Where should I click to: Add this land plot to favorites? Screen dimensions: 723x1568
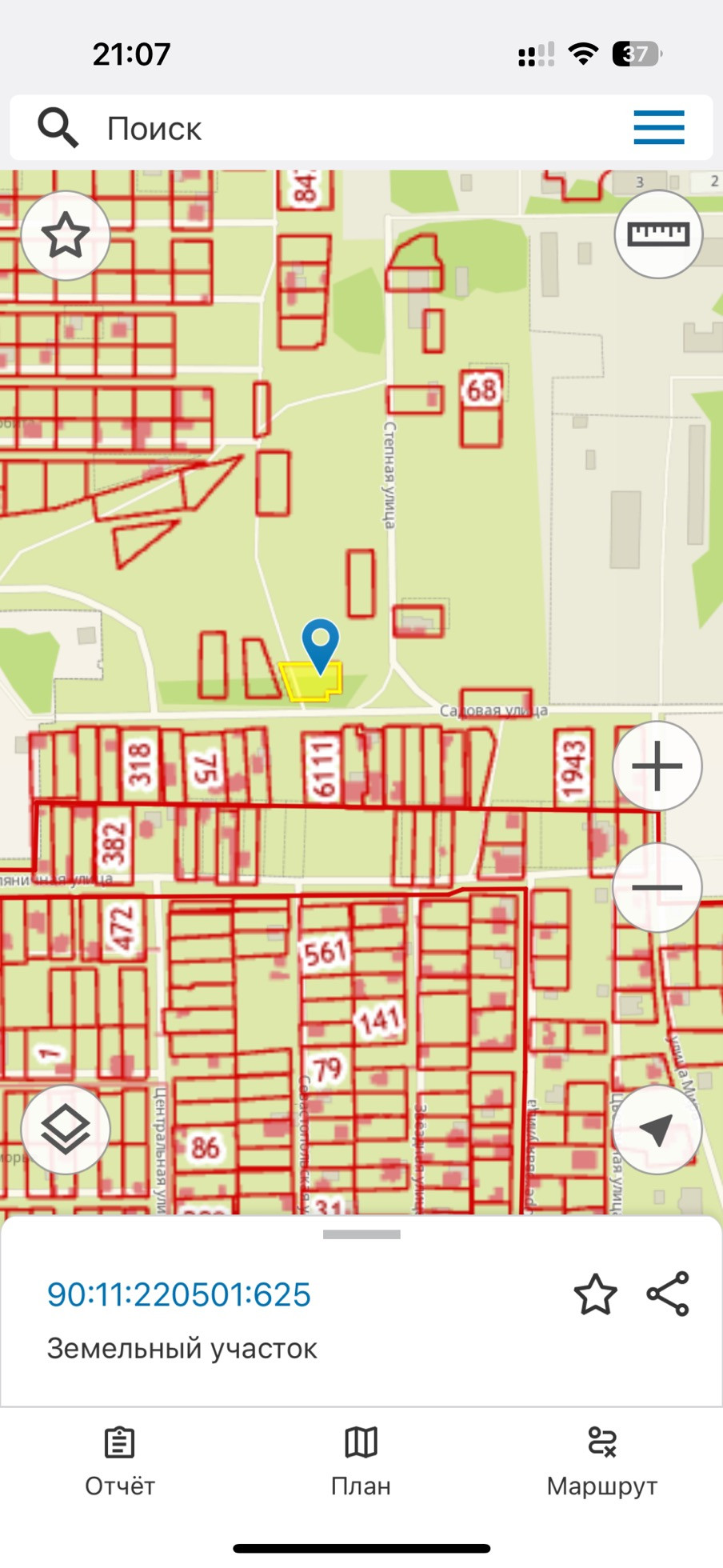pyautogui.click(x=595, y=1295)
